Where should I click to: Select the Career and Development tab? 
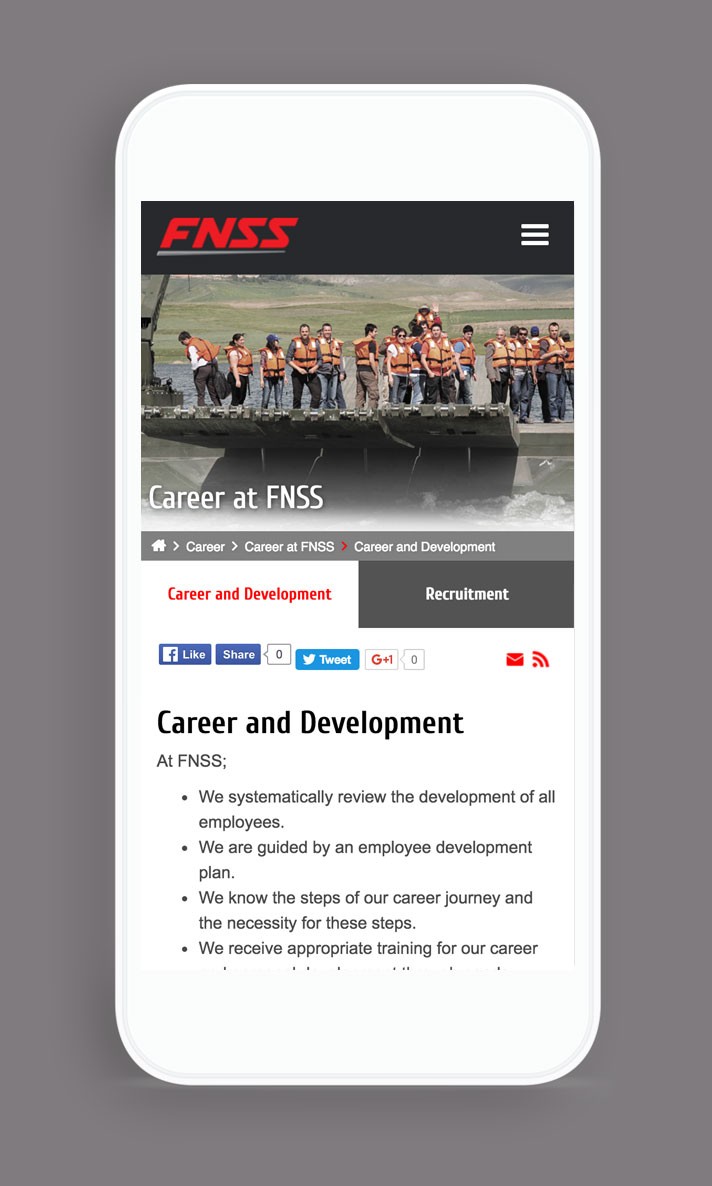[249, 594]
